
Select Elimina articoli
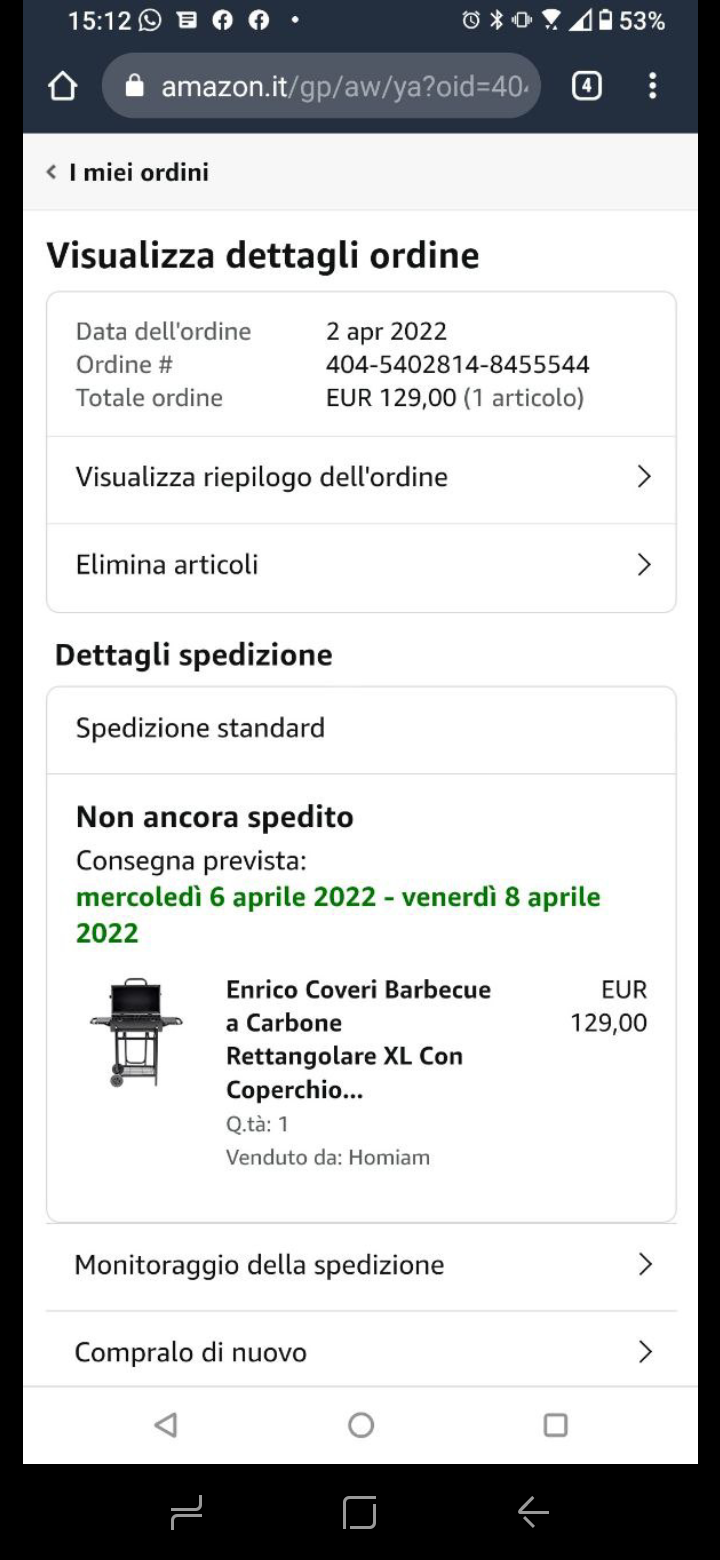[361, 565]
